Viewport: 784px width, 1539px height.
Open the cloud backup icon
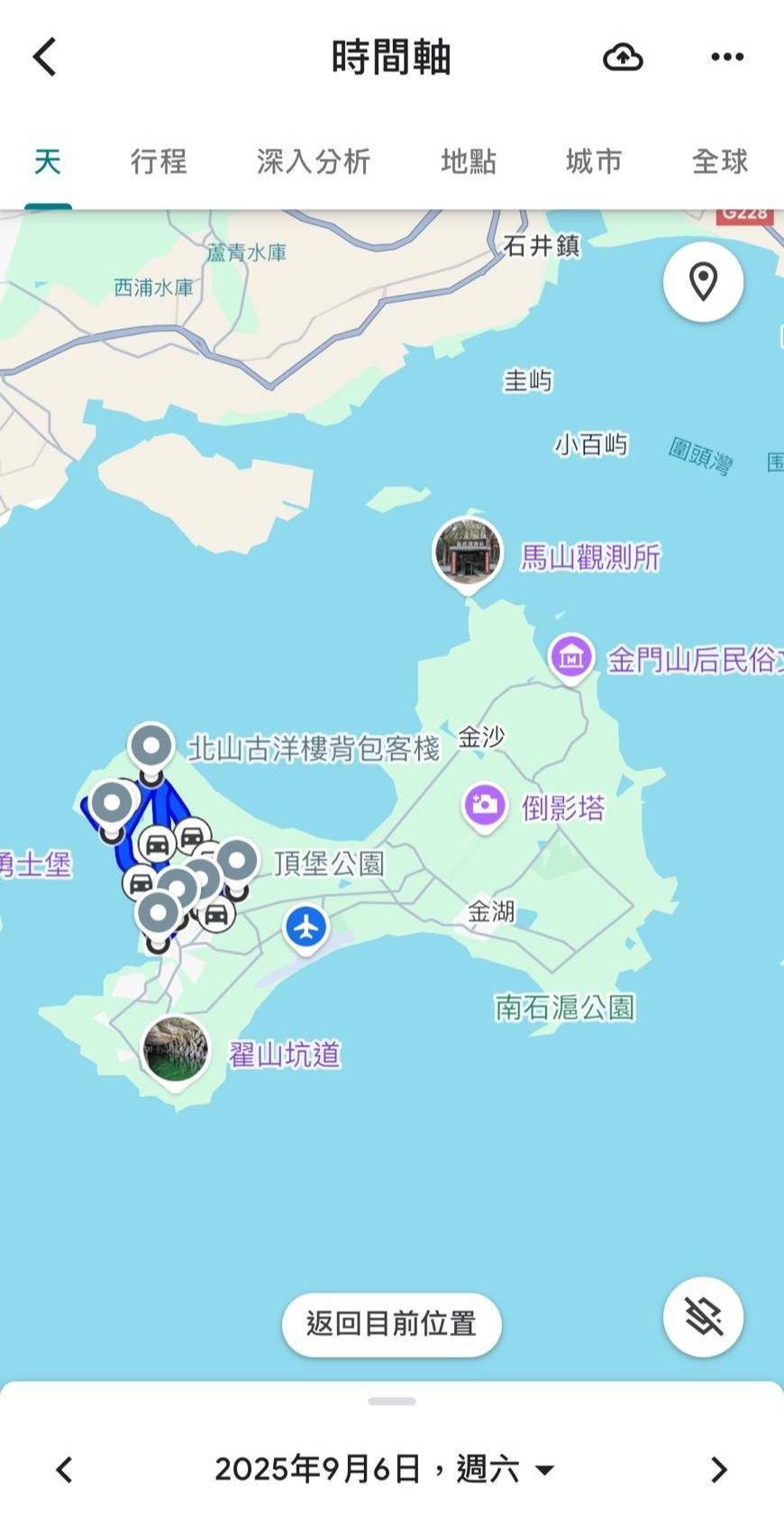(622, 57)
